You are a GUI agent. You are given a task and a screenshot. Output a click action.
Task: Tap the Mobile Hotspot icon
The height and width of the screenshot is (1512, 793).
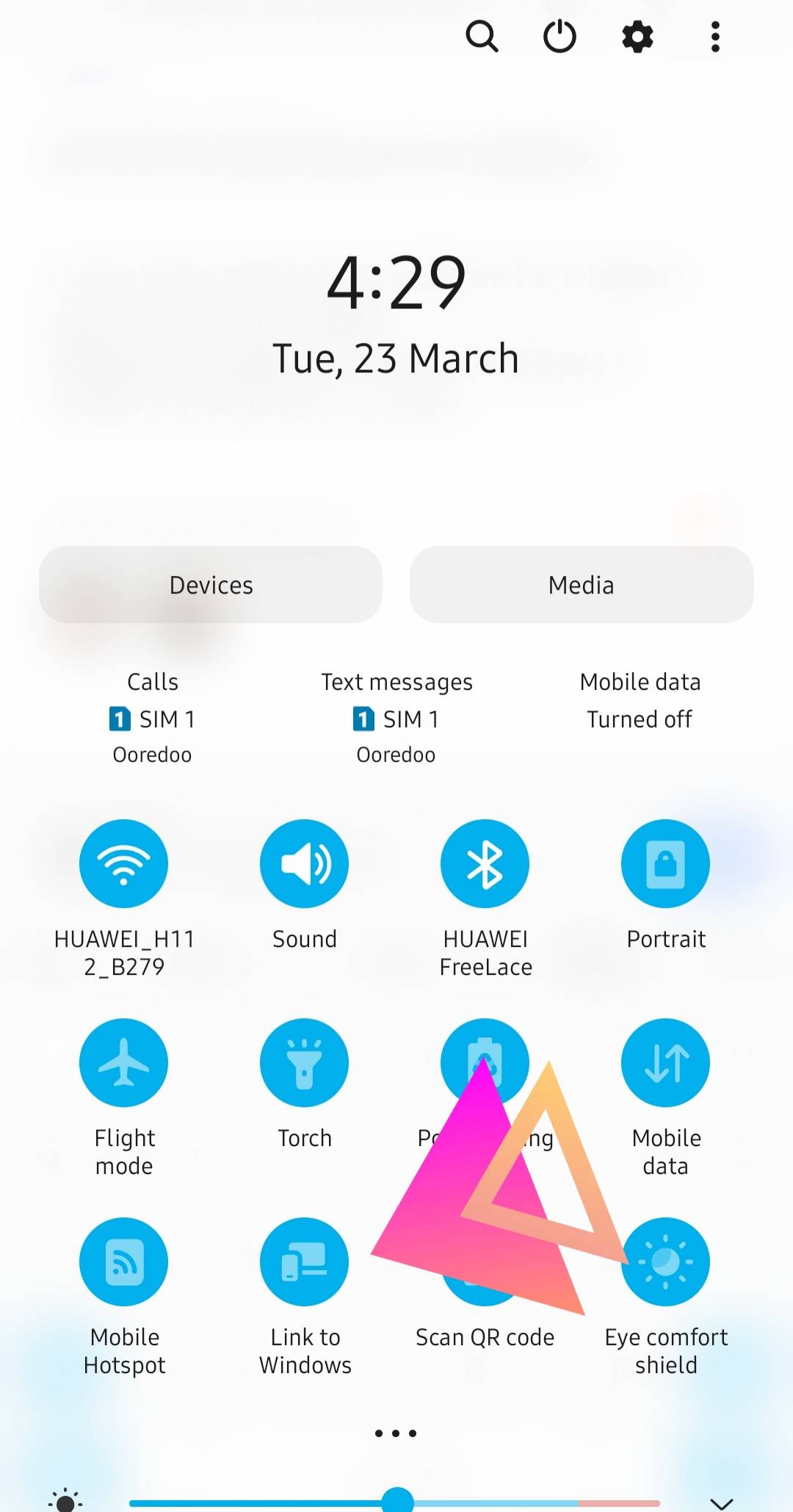pyautogui.click(x=123, y=1261)
